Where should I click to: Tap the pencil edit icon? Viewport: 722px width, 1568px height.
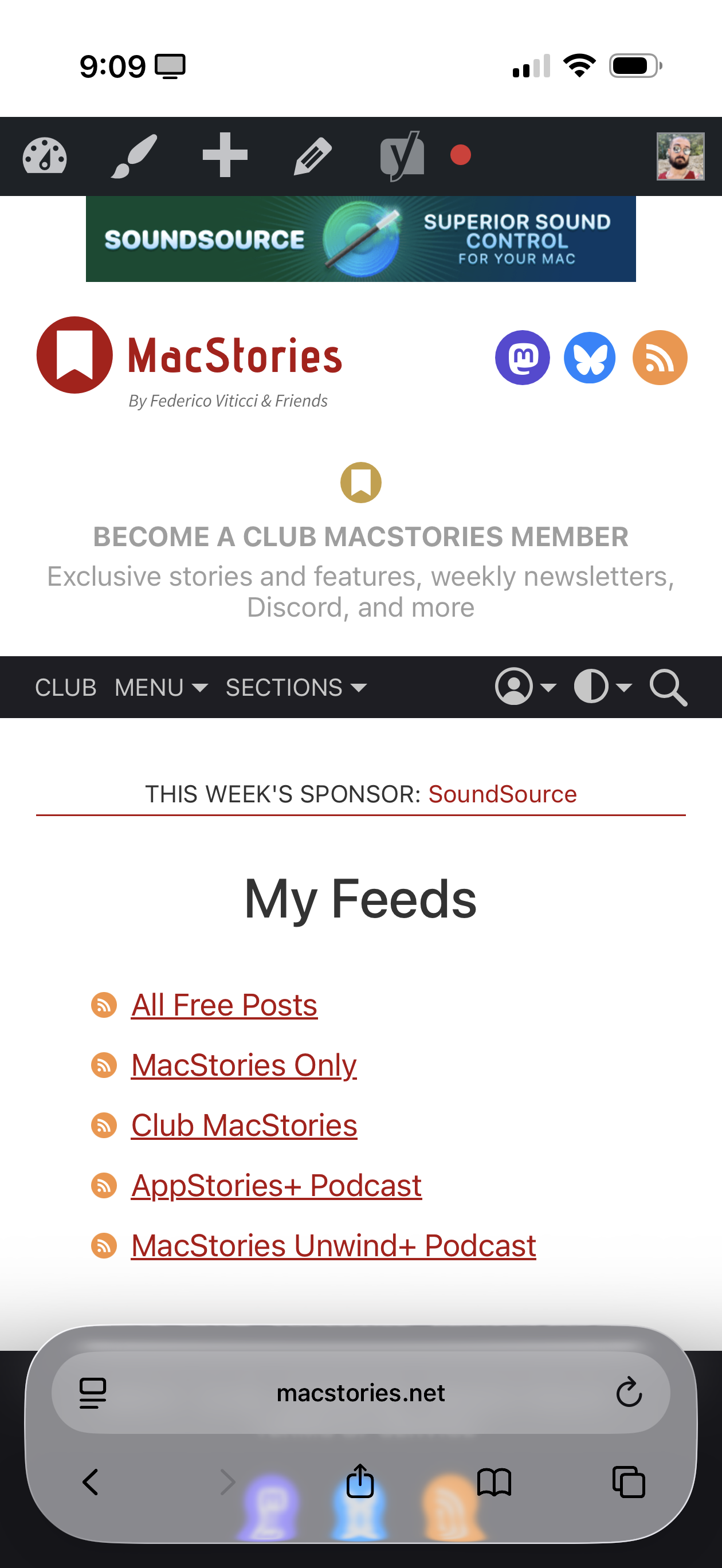coord(312,156)
